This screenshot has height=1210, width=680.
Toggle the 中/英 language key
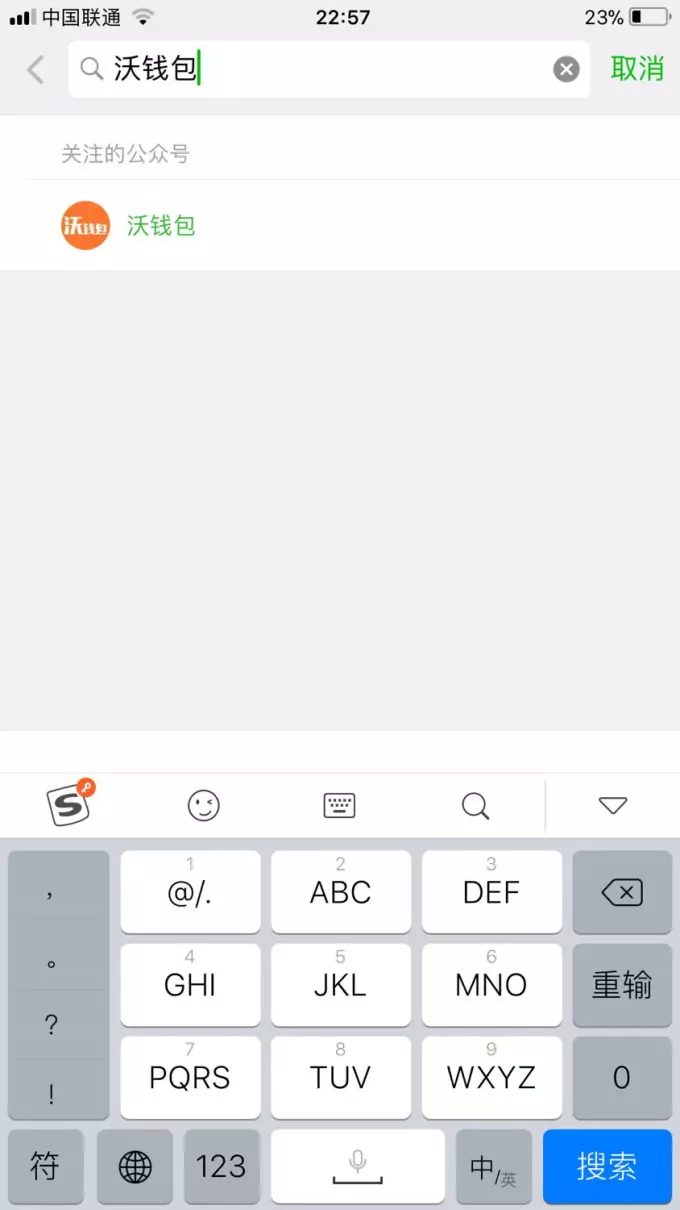pyautogui.click(x=494, y=1166)
